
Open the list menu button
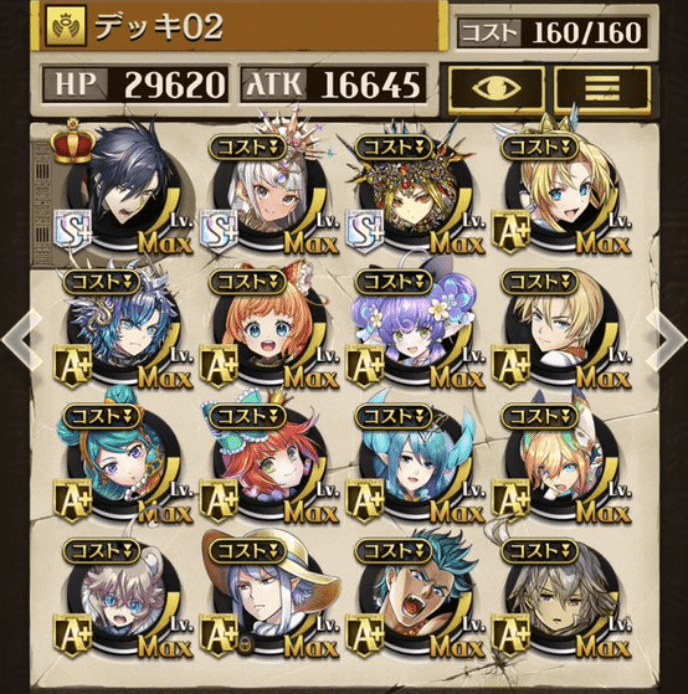pos(602,89)
